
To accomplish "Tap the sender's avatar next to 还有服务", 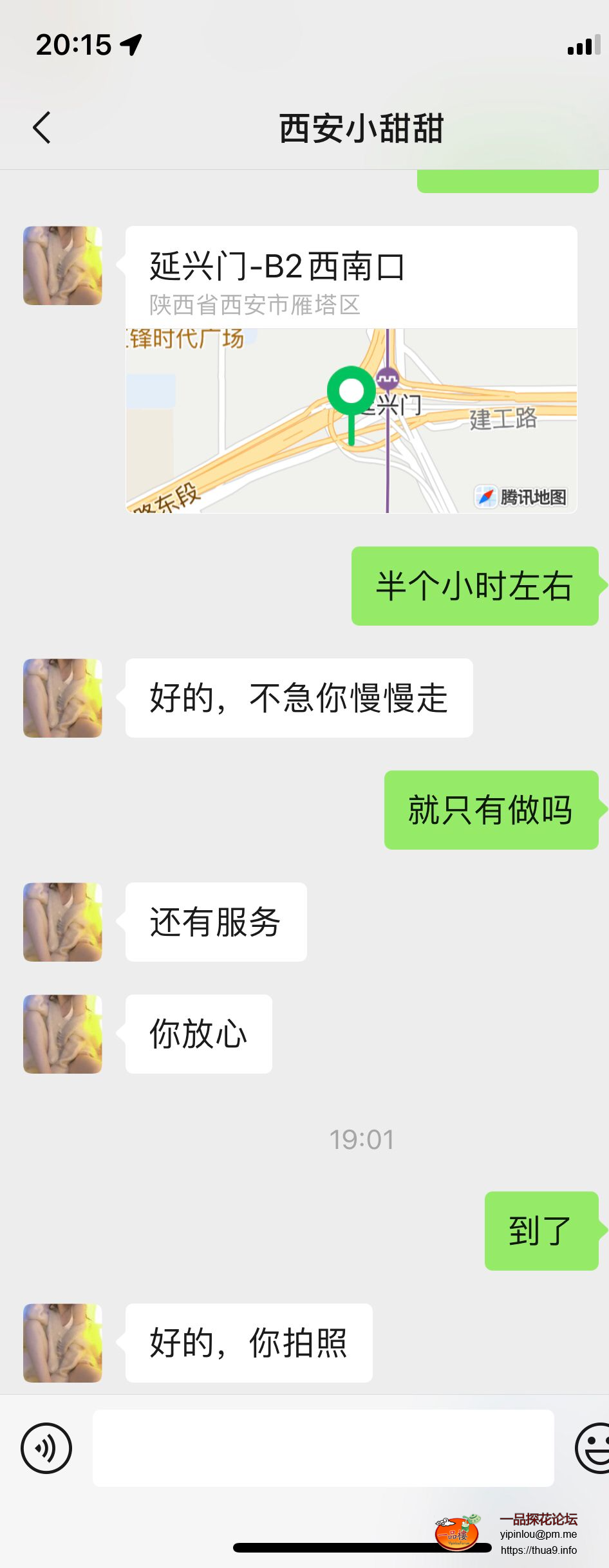I will tap(62, 922).
